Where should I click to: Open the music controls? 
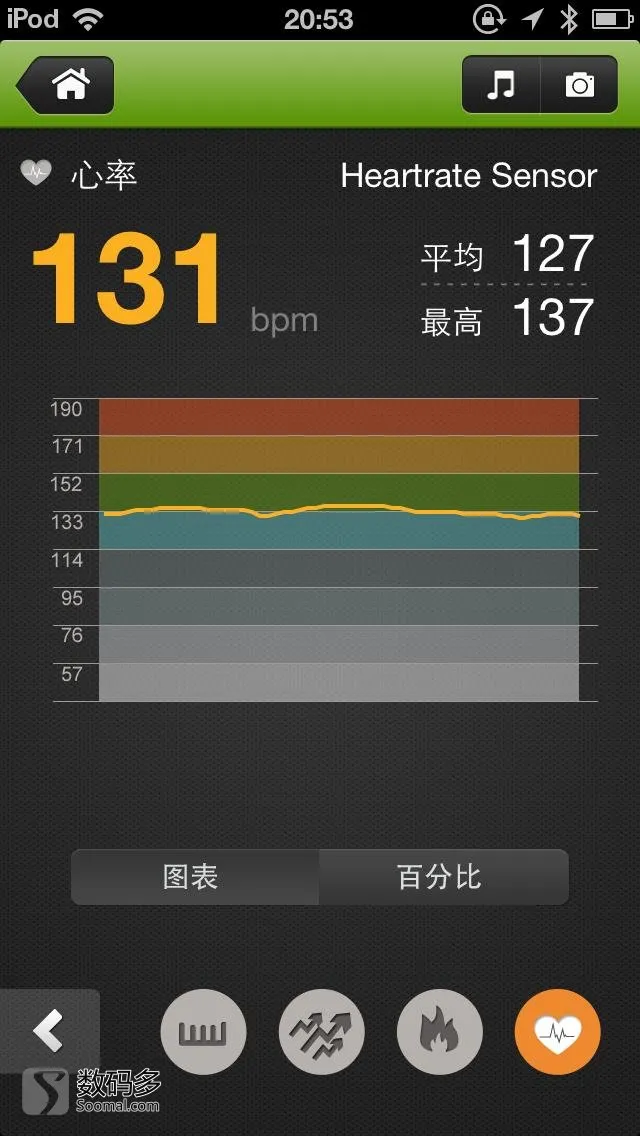(x=501, y=85)
